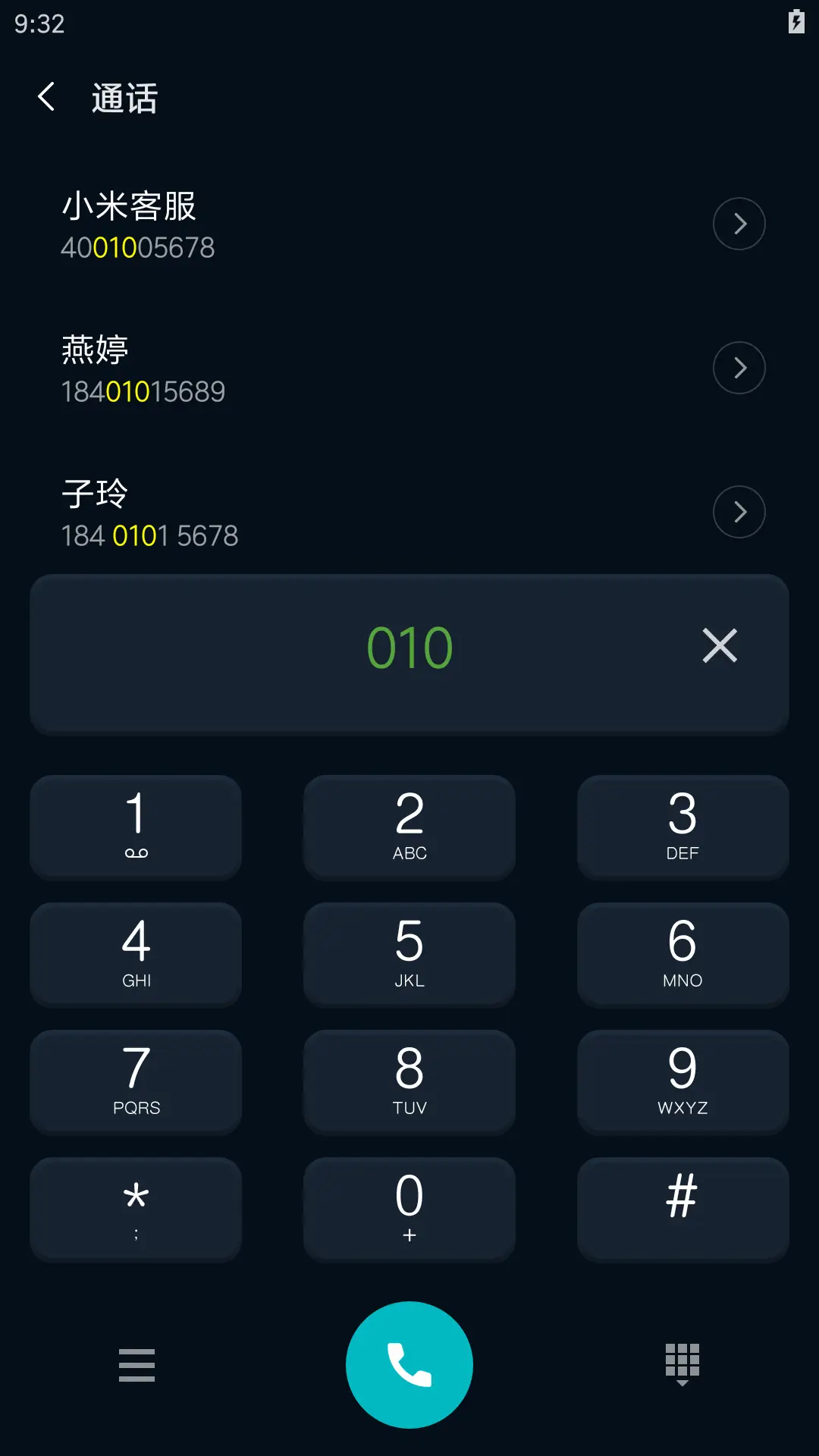Tap the number 4001005678 under 小米客服
Image resolution: width=819 pixels, height=1456 pixels.
pyautogui.click(x=137, y=247)
